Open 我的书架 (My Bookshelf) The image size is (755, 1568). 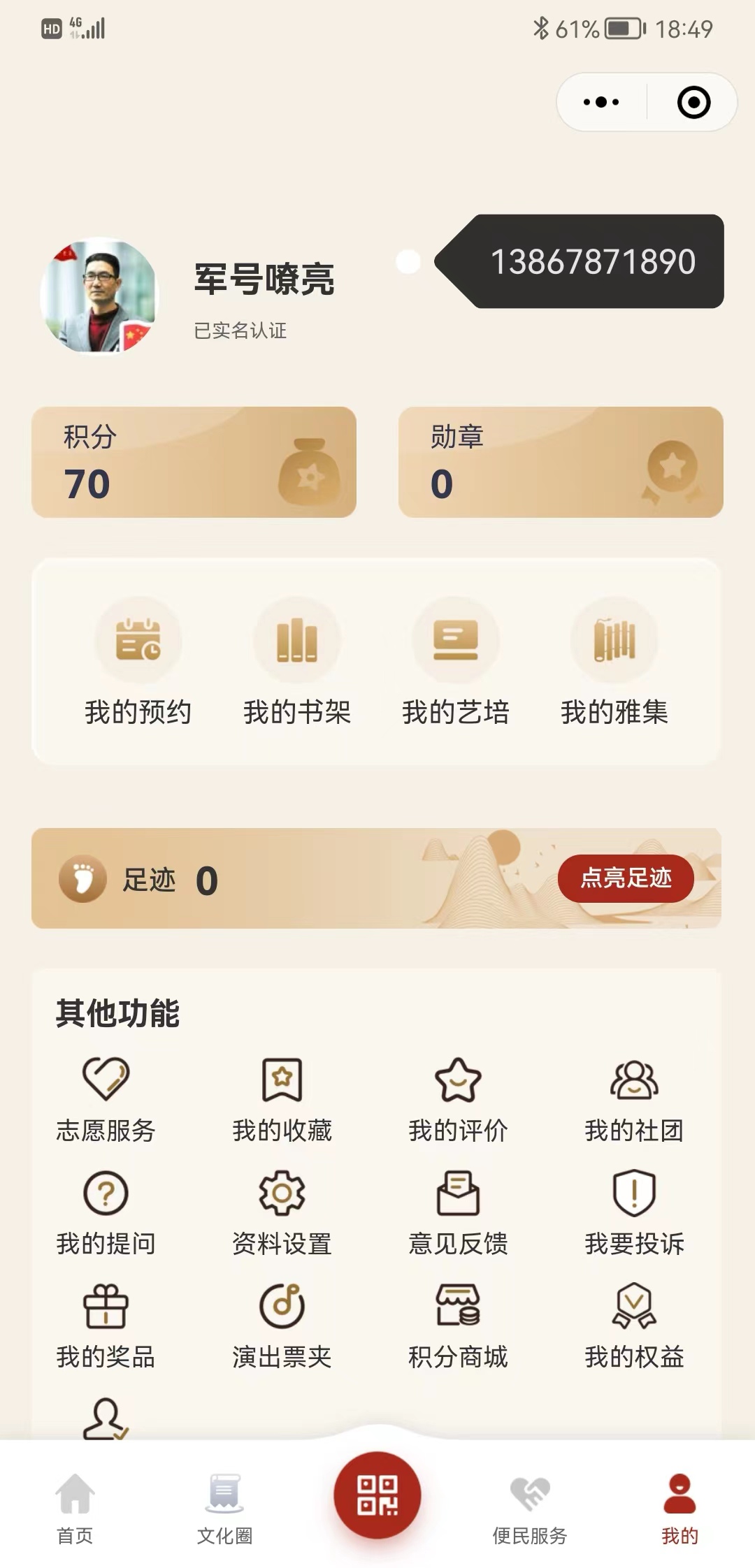297,664
